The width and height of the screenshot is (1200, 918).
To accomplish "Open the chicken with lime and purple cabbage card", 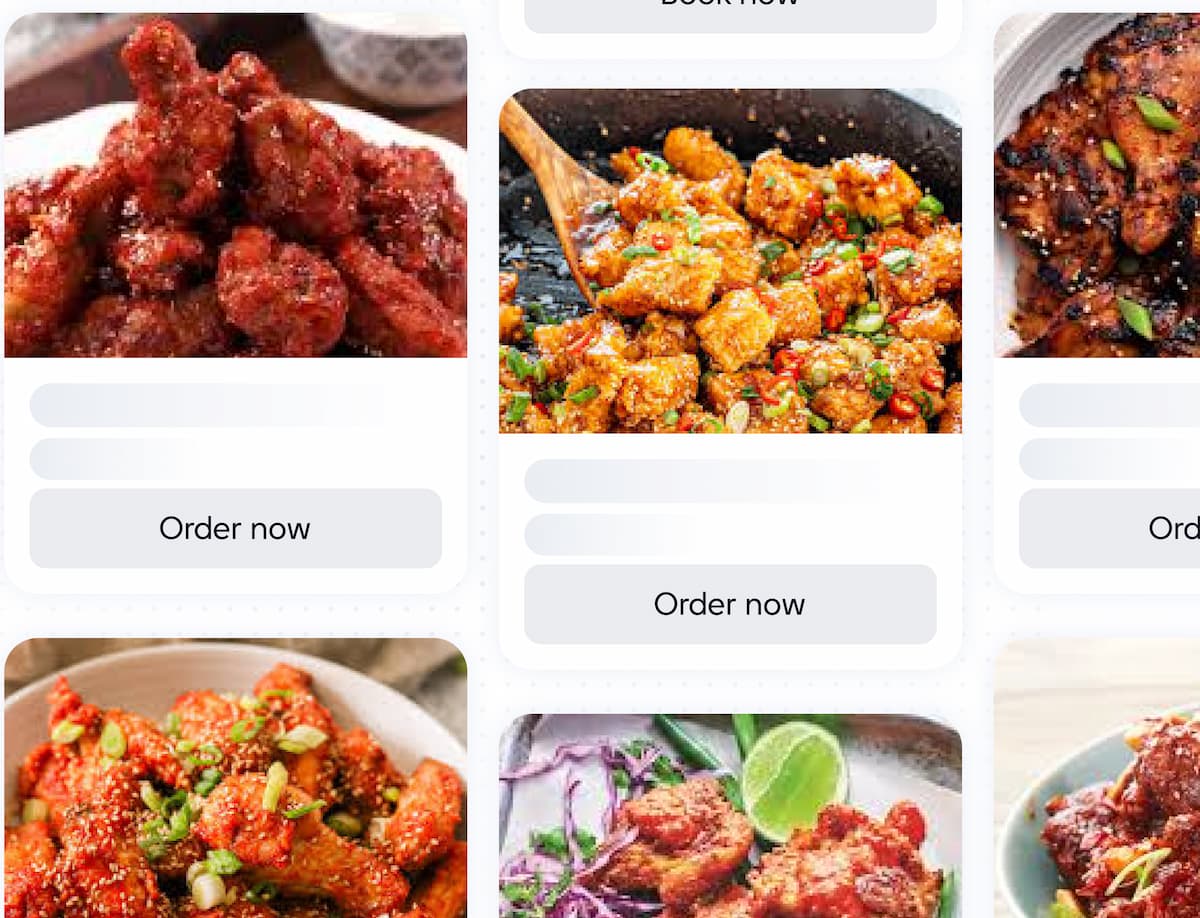I will (730, 816).
